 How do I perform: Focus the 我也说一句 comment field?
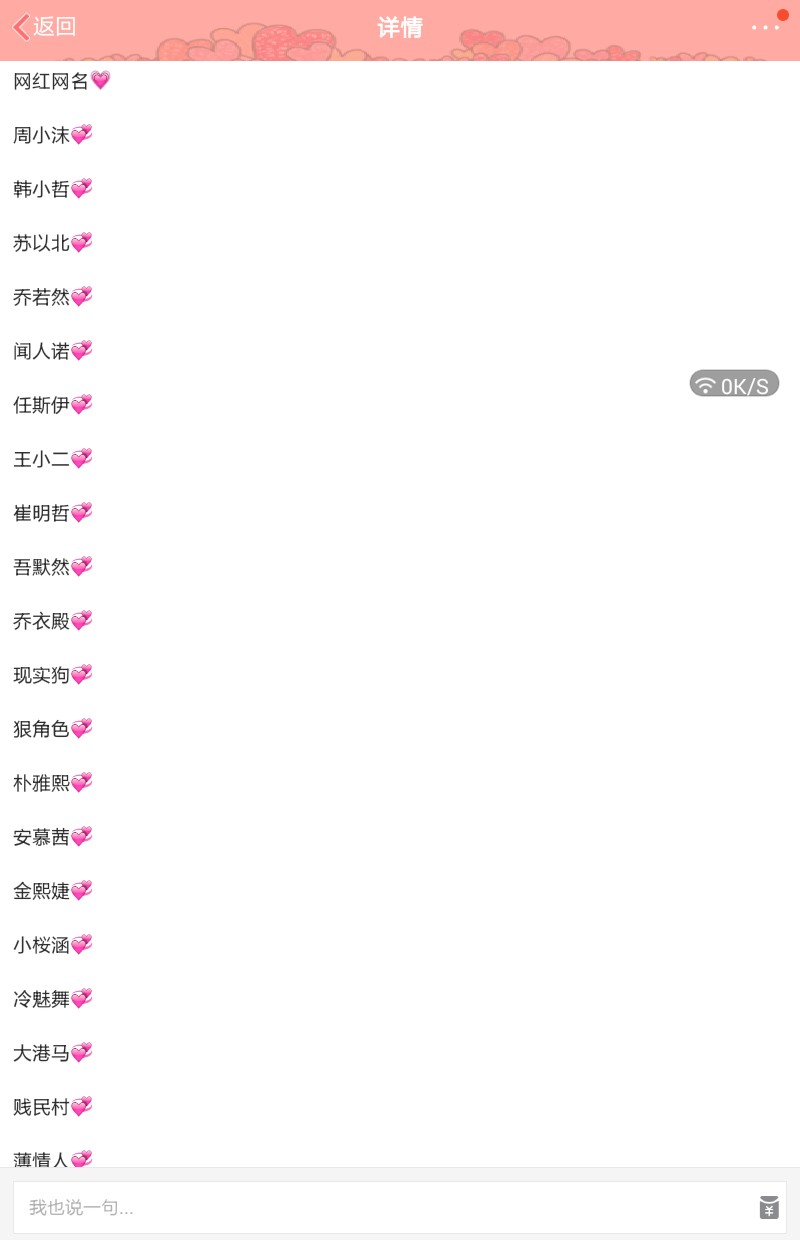tap(380, 1208)
